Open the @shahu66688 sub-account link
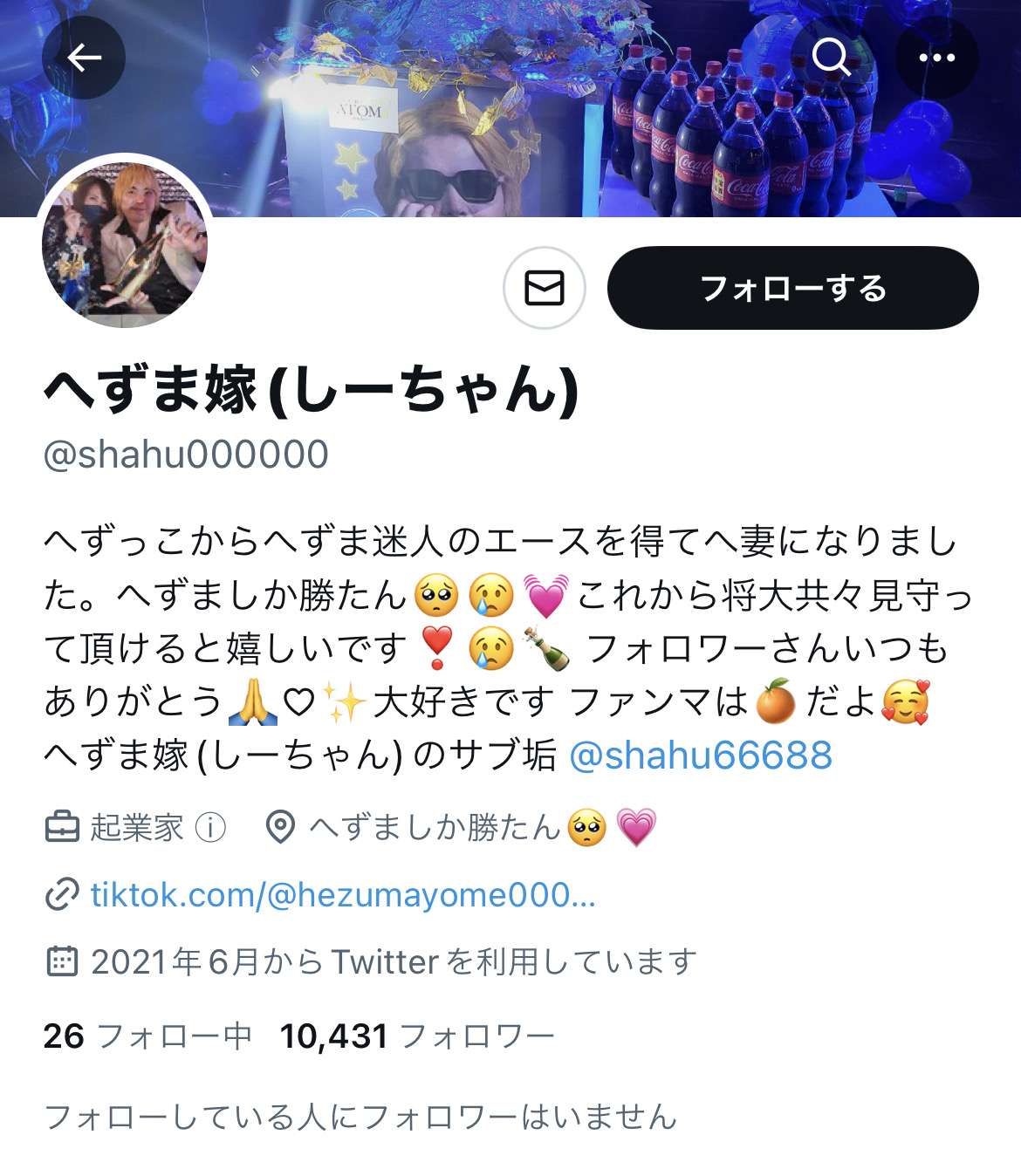Screen dimensions: 1021x1176 click(701, 756)
